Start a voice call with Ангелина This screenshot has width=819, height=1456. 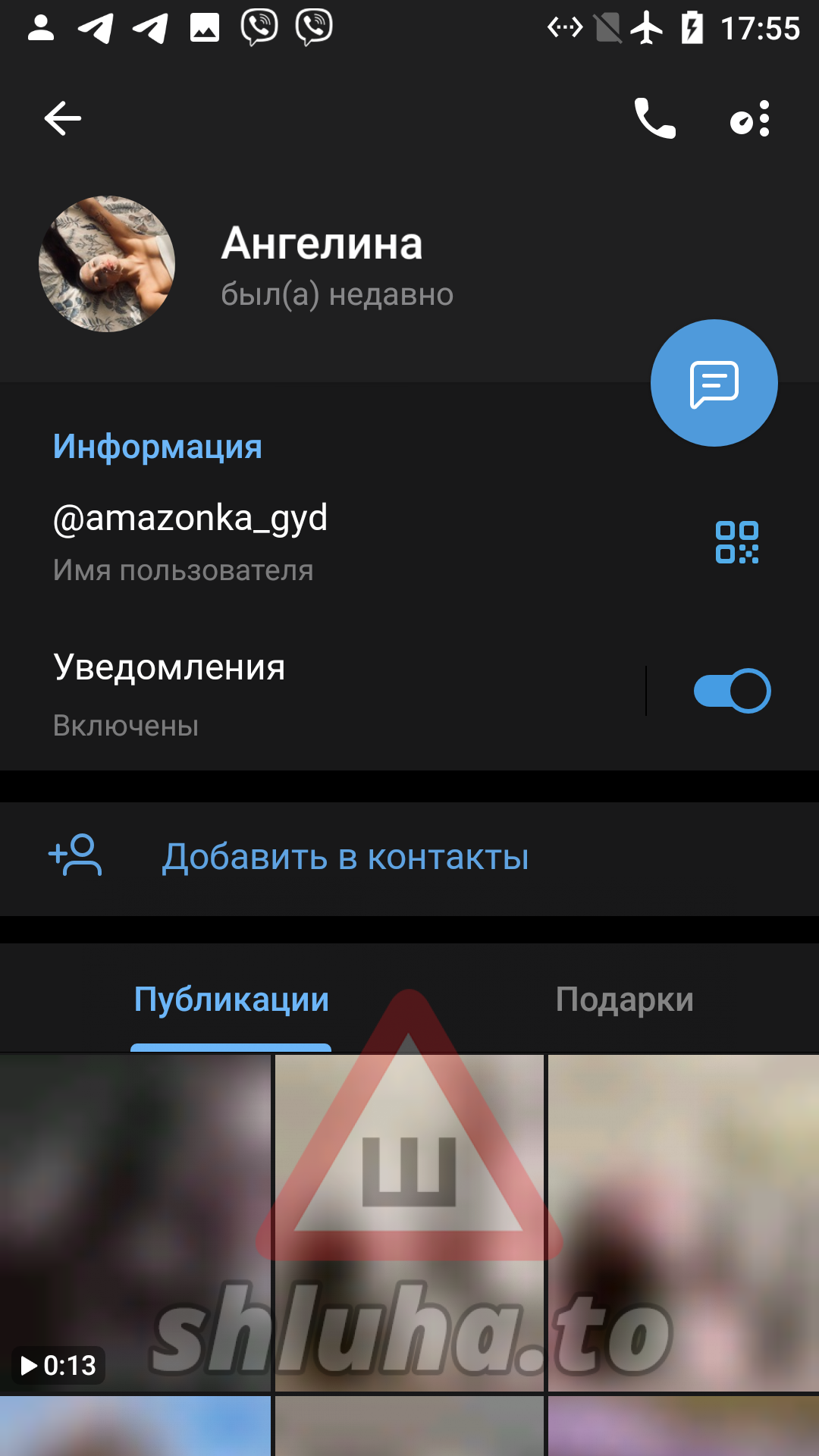click(654, 118)
